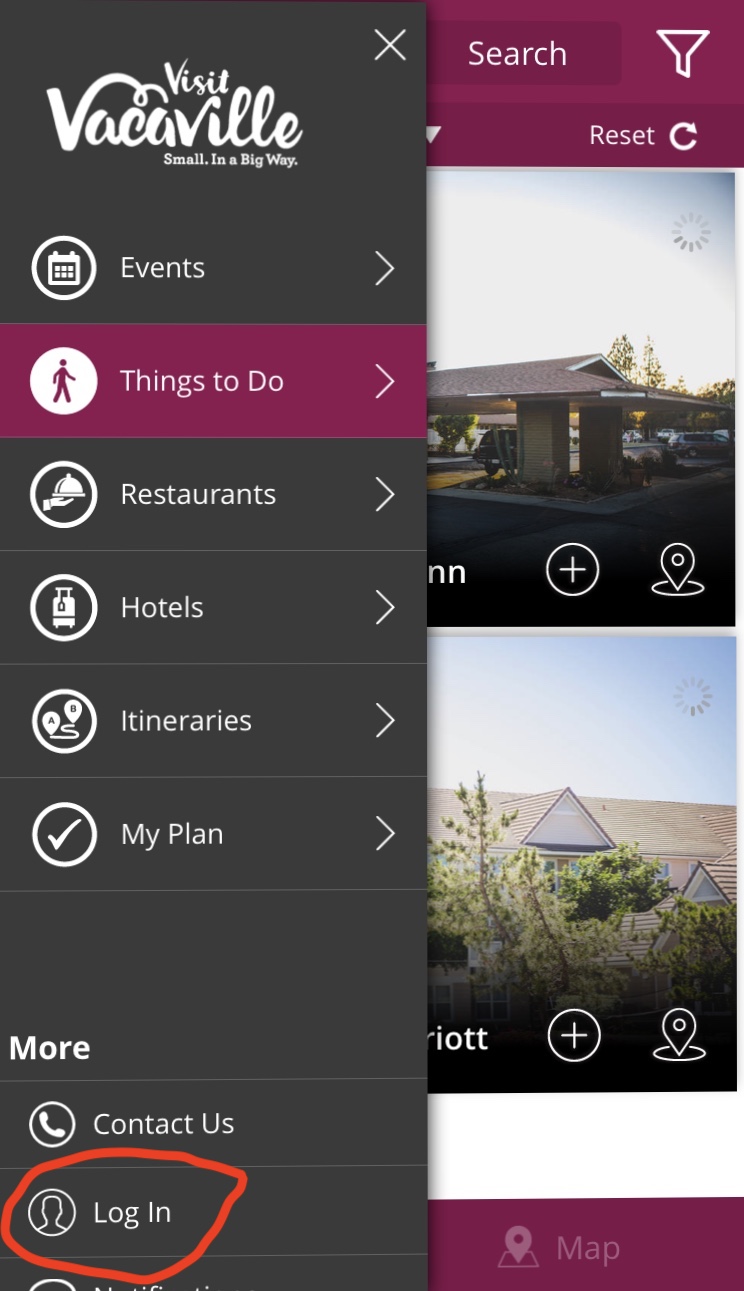
Task: Open the filter funnel icon
Action: (x=683, y=53)
